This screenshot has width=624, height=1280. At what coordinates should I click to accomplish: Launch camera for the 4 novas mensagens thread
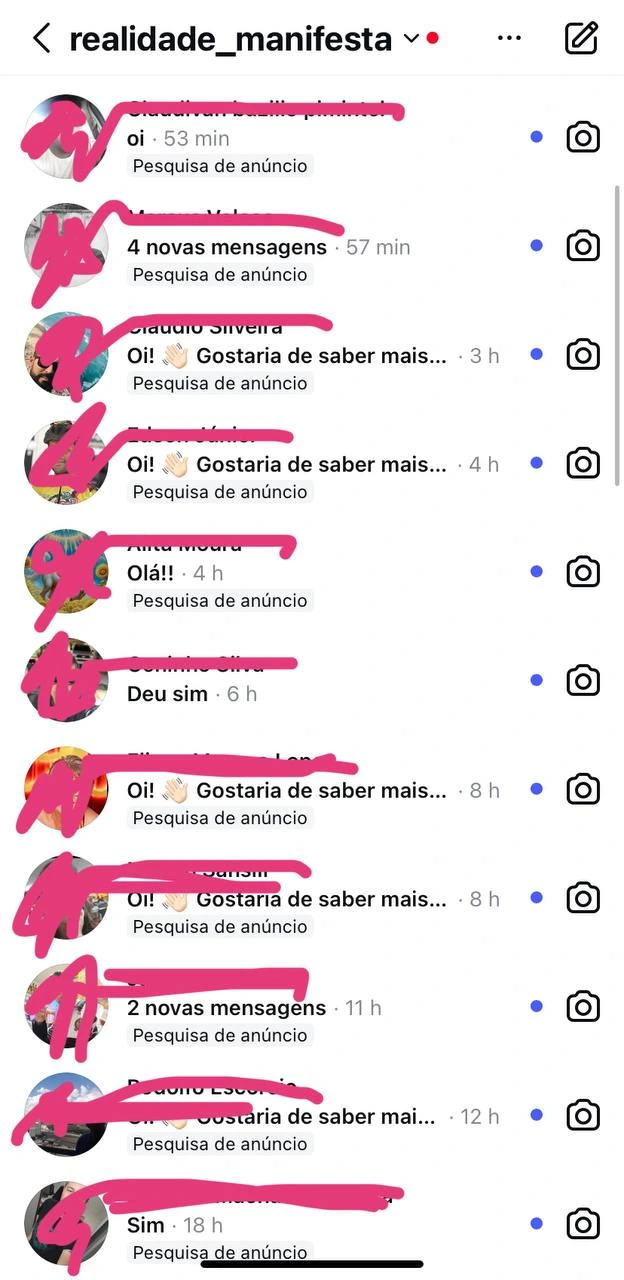pos(583,246)
